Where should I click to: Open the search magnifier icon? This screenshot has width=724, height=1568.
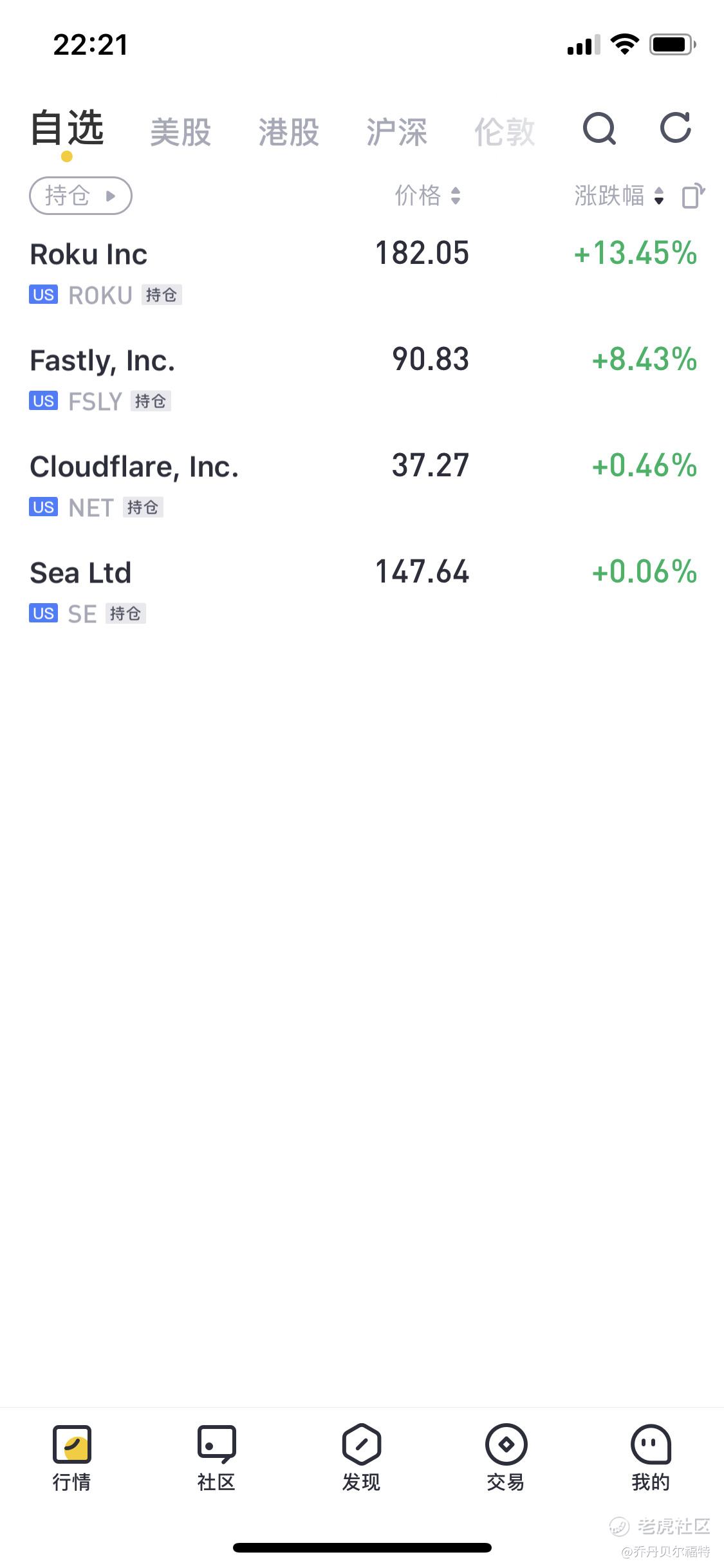pyautogui.click(x=599, y=129)
